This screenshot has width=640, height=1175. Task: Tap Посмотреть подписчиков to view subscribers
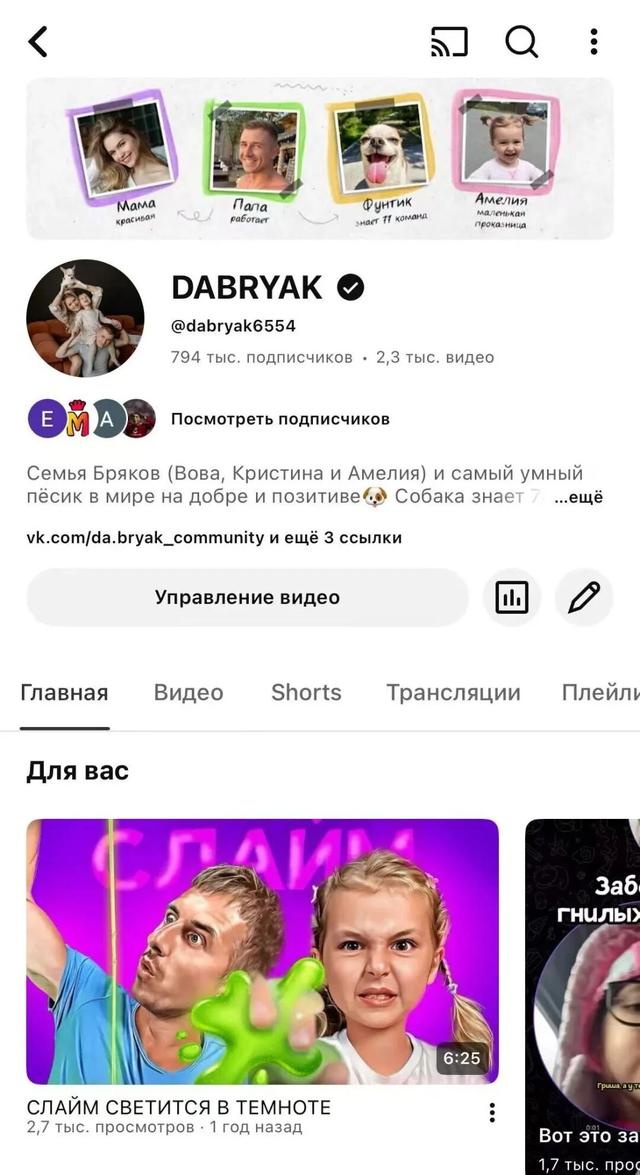tap(280, 419)
